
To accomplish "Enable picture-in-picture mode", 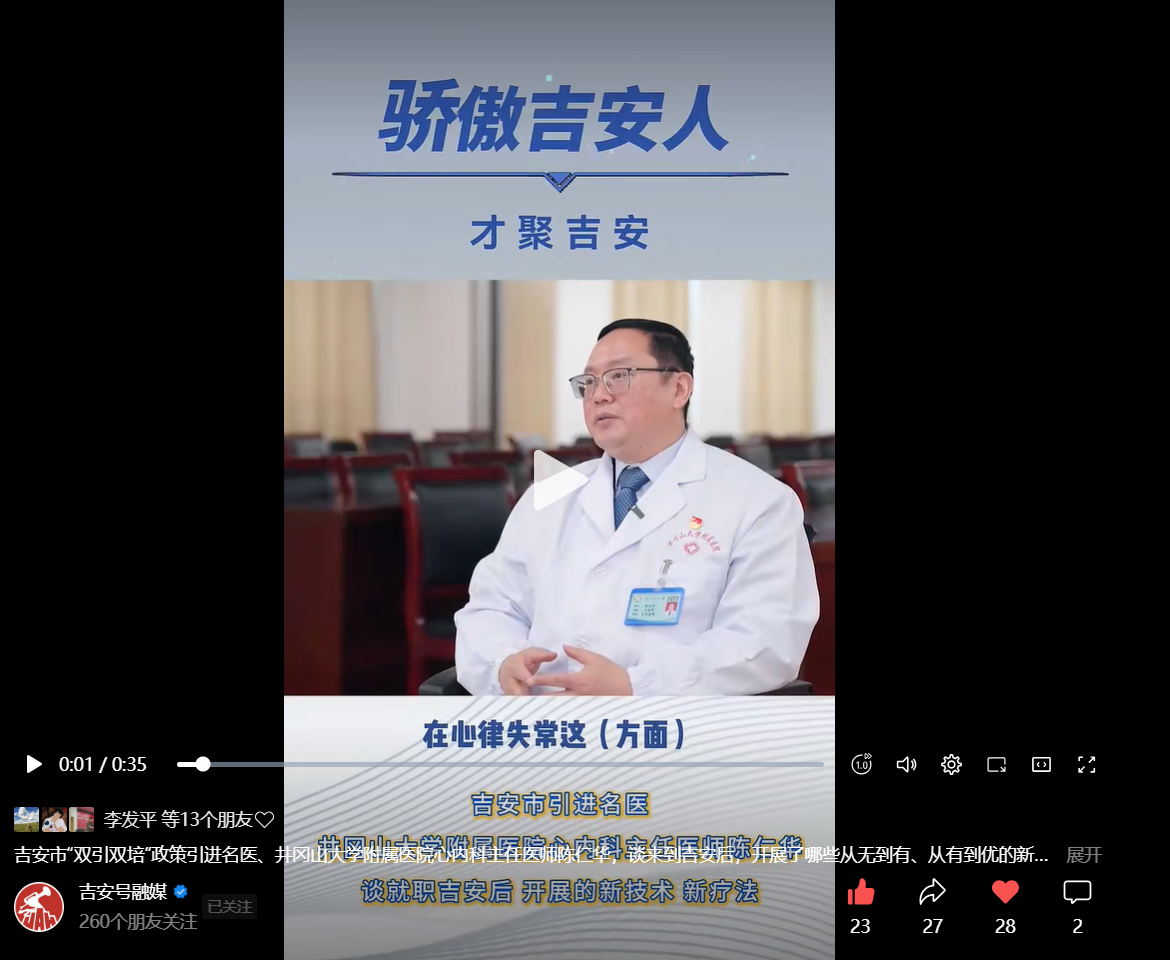I will pyautogui.click(x=996, y=765).
